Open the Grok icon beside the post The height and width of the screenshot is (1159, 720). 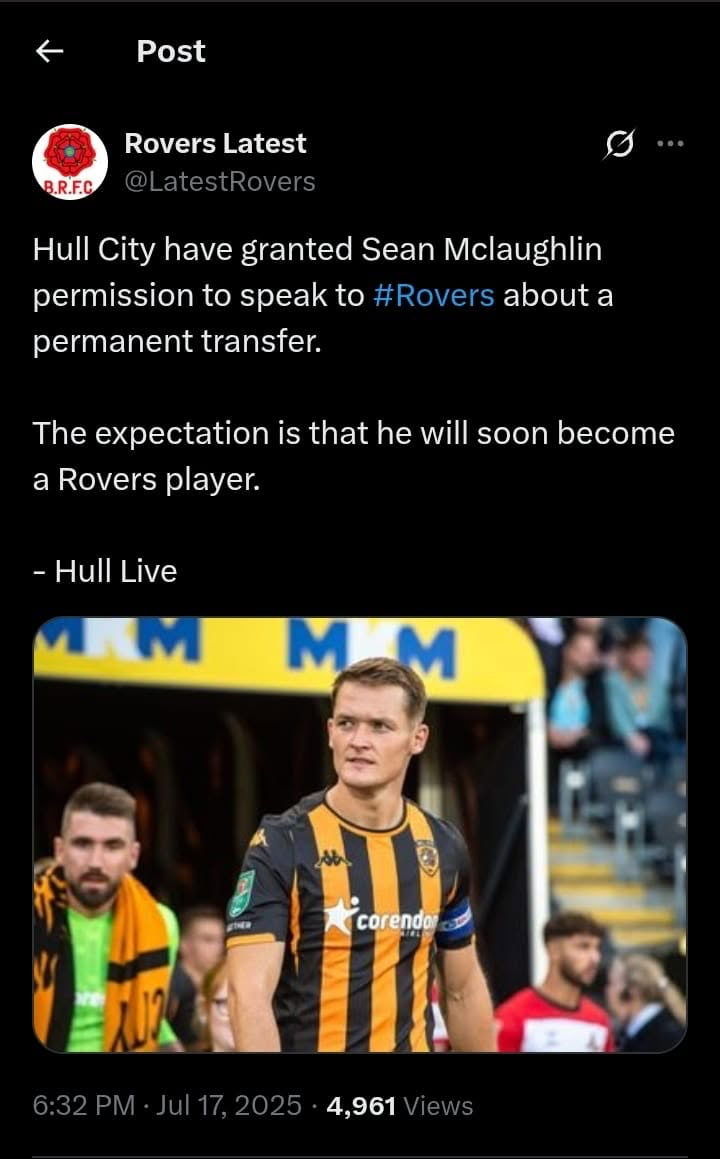(x=619, y=143)
